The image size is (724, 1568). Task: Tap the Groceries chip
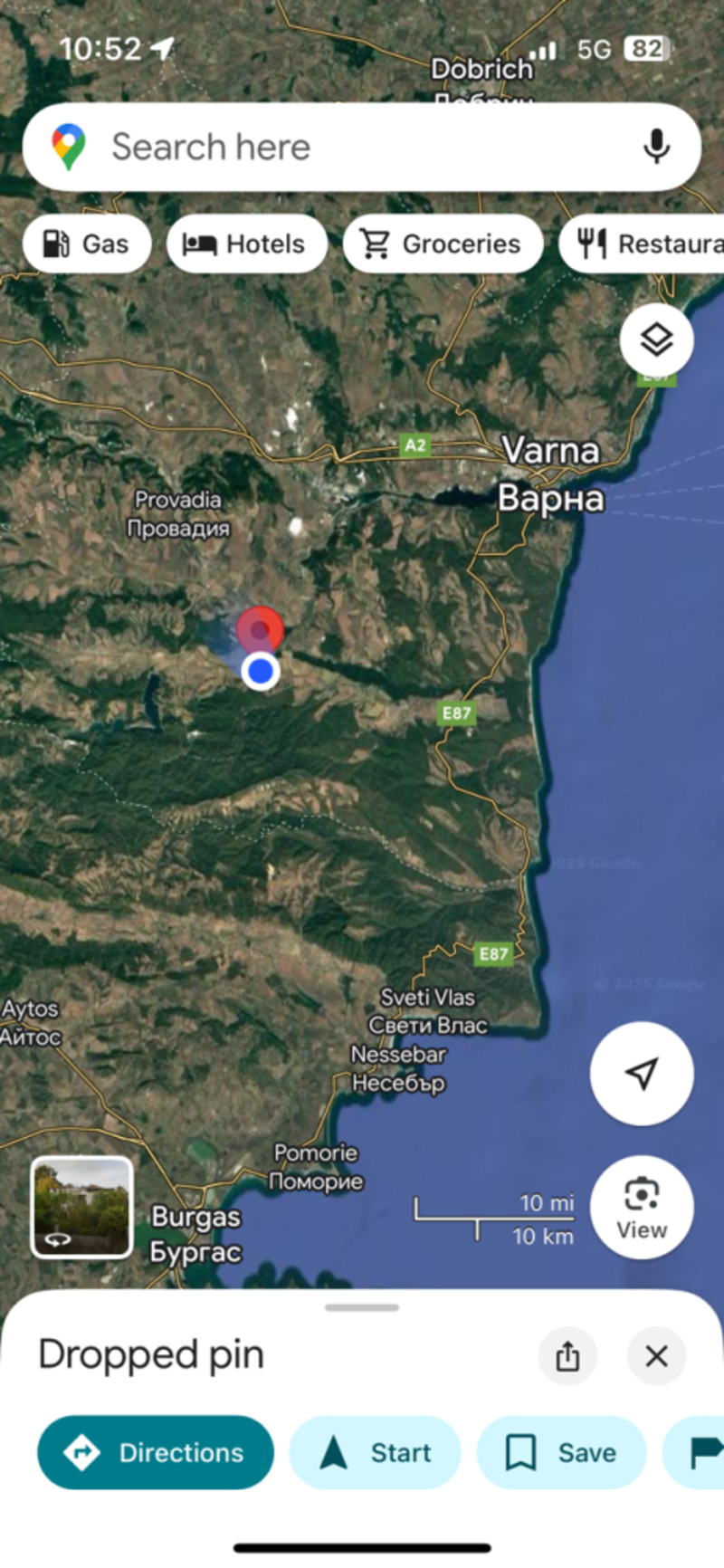point(443,244)
